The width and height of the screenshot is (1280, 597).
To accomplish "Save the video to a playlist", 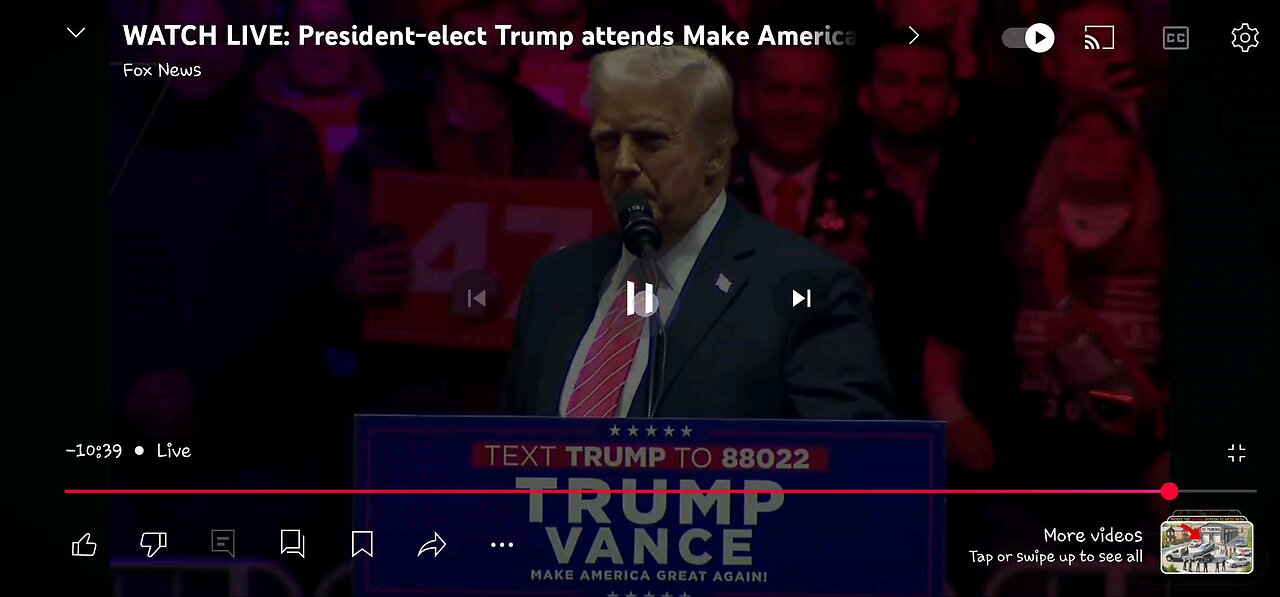I will click(x=362, y=544).
